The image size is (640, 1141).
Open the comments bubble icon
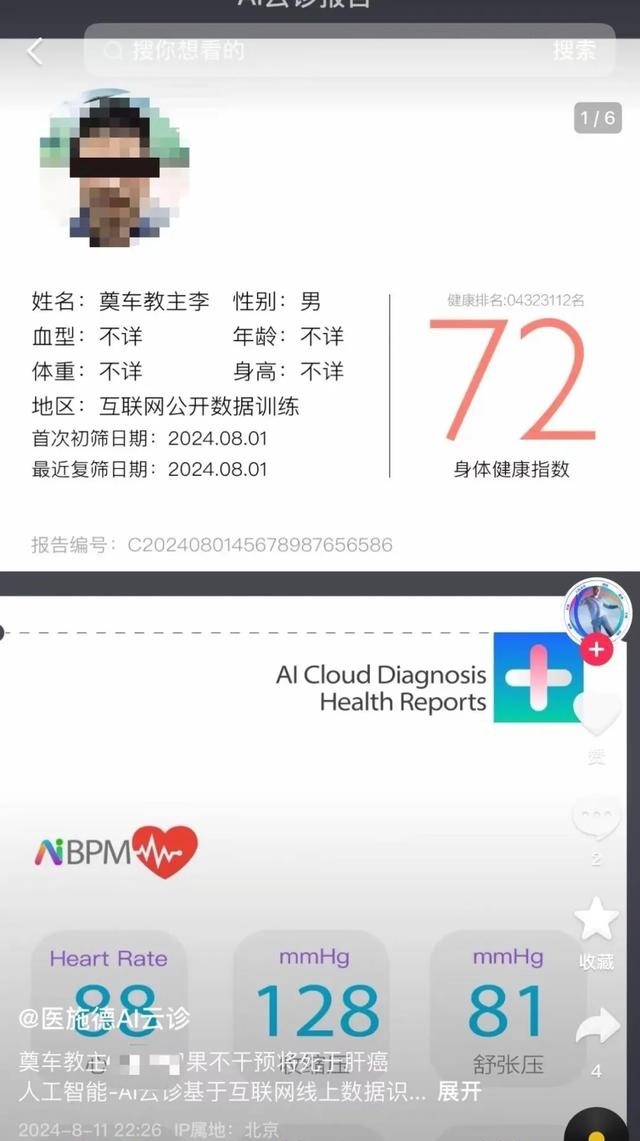(x=596, y=818)
